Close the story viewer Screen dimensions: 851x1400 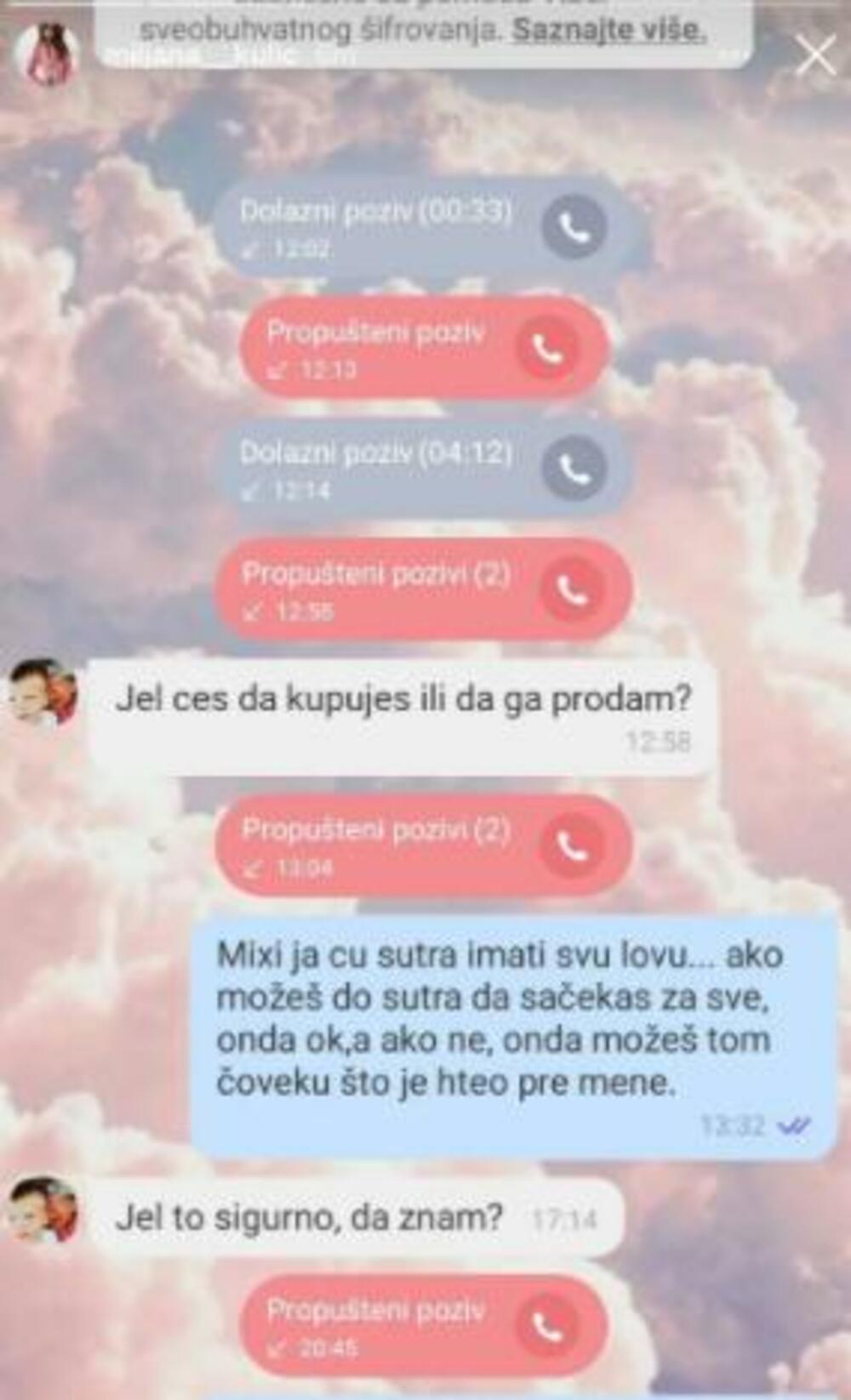click(x=815, y=56)
